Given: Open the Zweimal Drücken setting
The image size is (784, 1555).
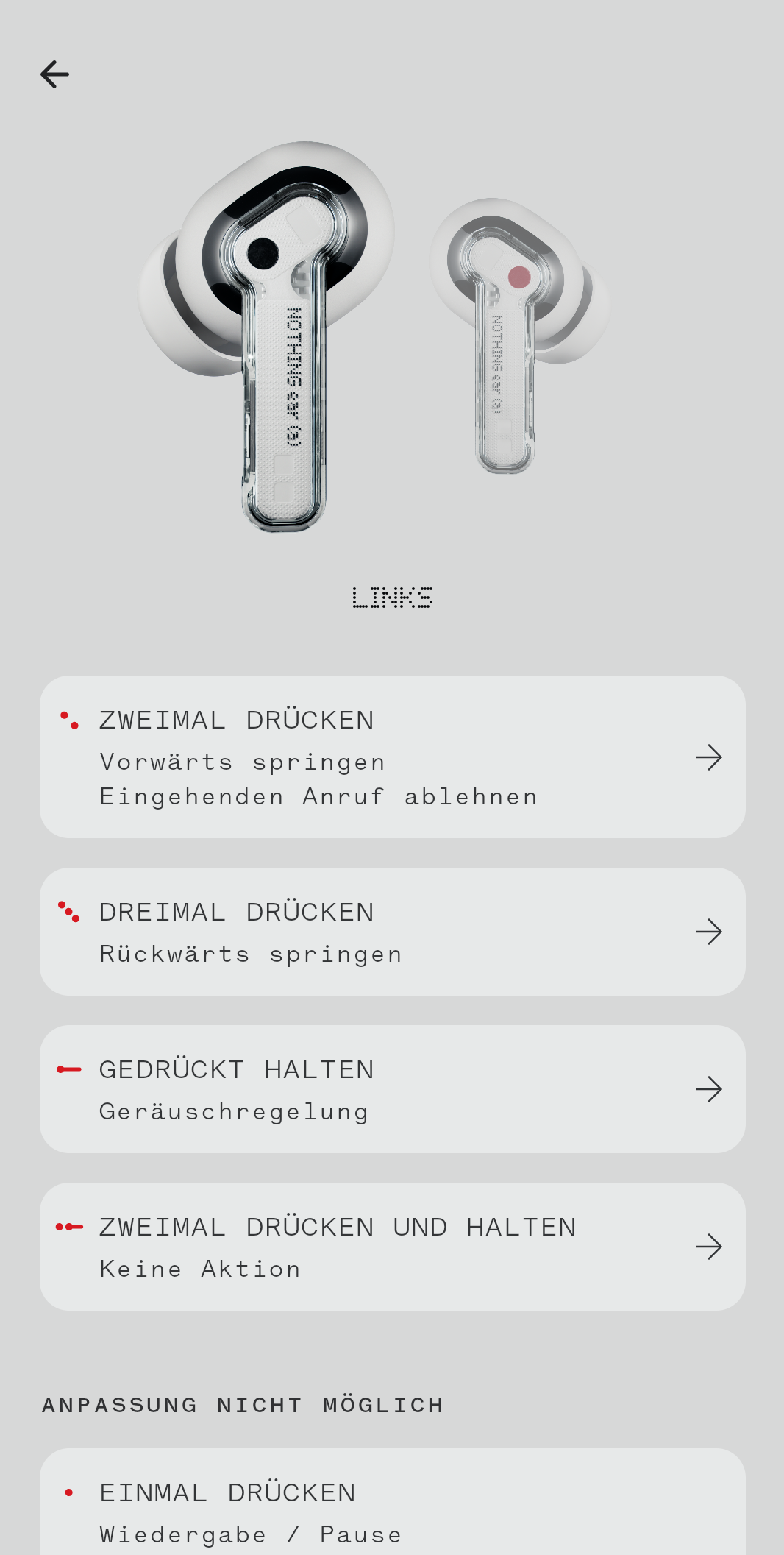Looking at the screenshot, I should pos(392,757).
